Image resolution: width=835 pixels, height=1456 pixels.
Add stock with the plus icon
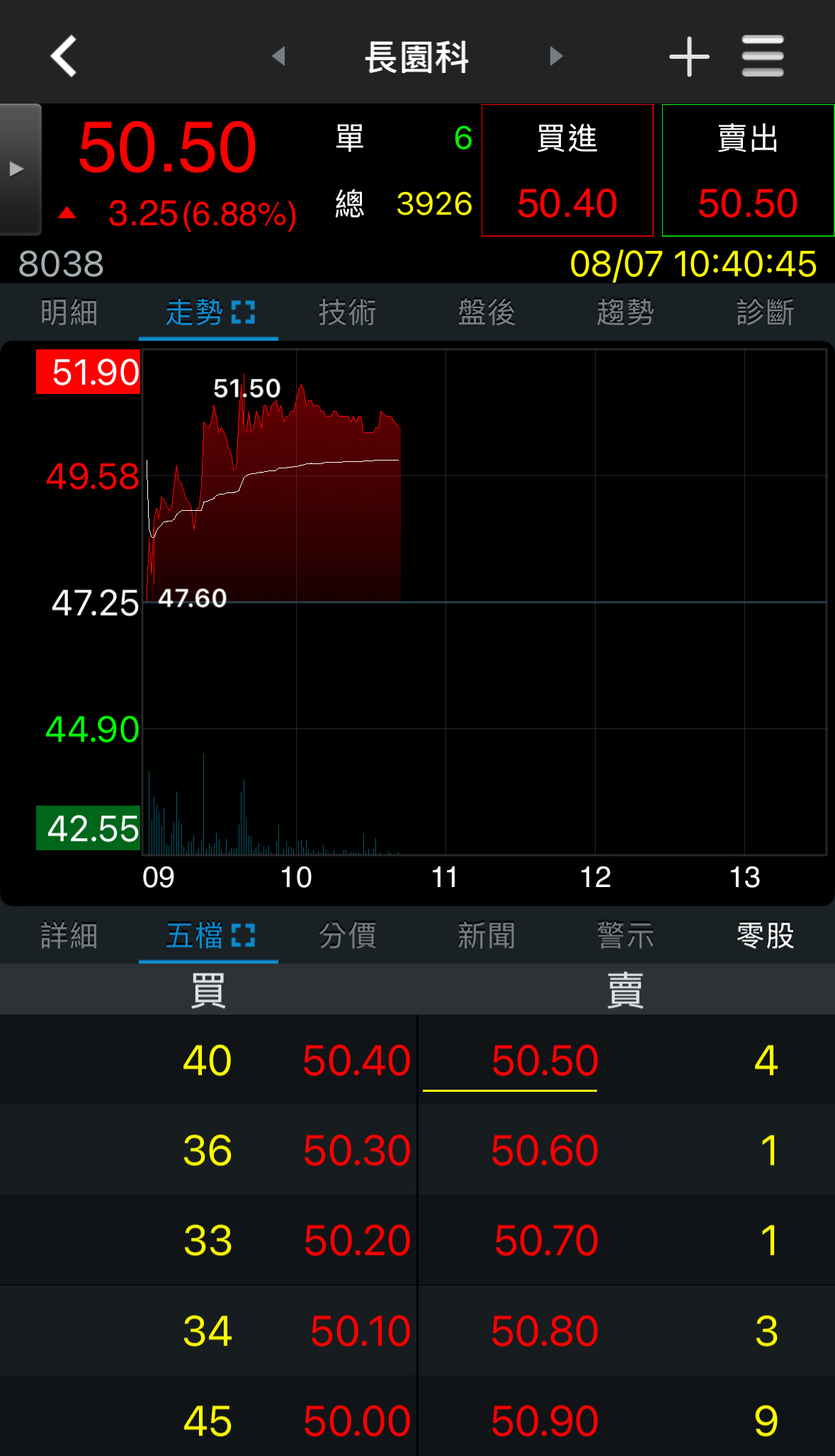(689, 57)
